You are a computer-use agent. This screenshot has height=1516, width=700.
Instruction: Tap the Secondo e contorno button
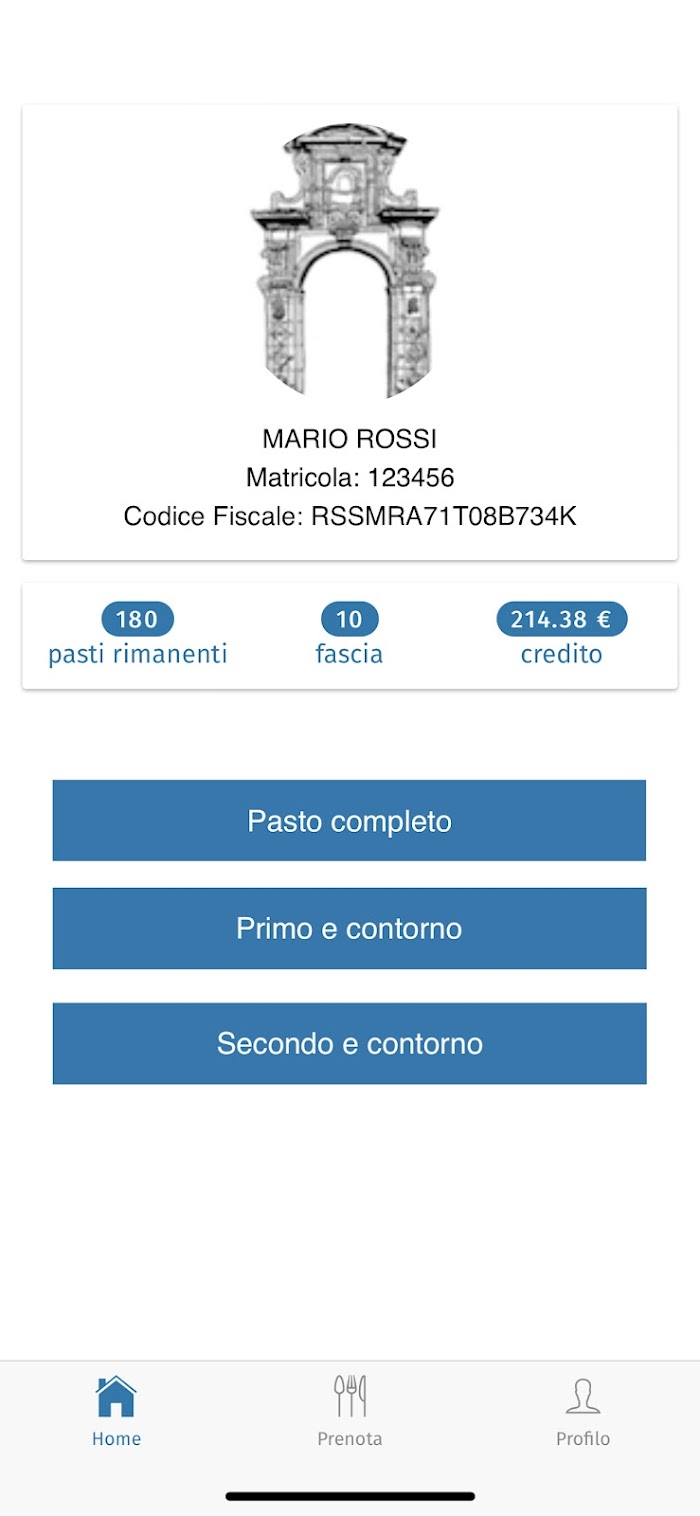(349, 1044)
